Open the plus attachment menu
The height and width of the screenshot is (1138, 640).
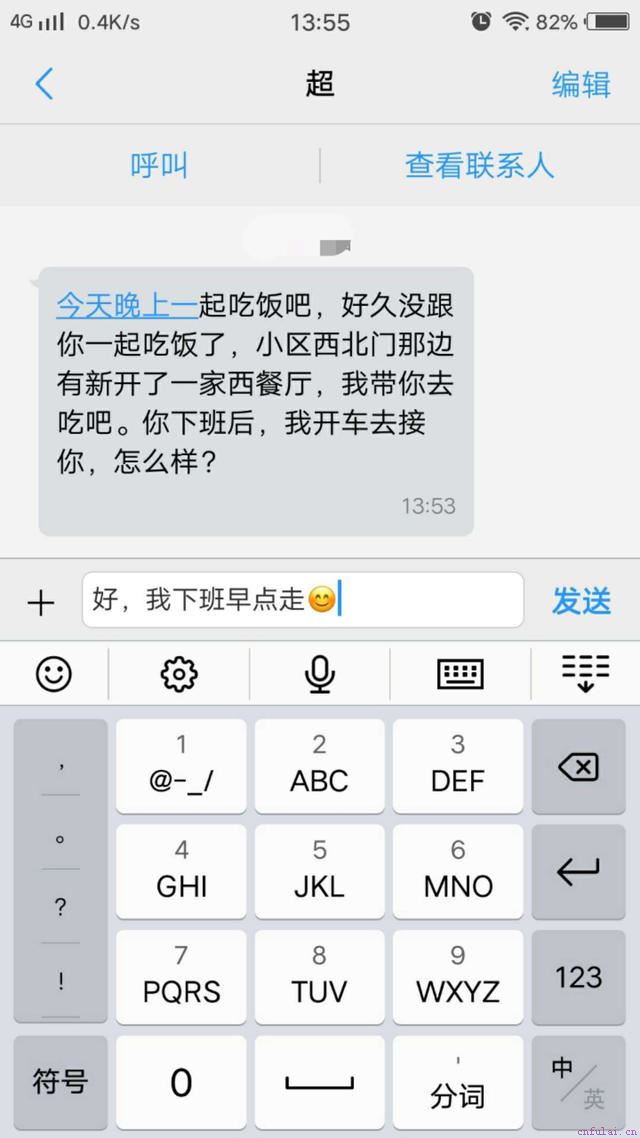(40, 602)
